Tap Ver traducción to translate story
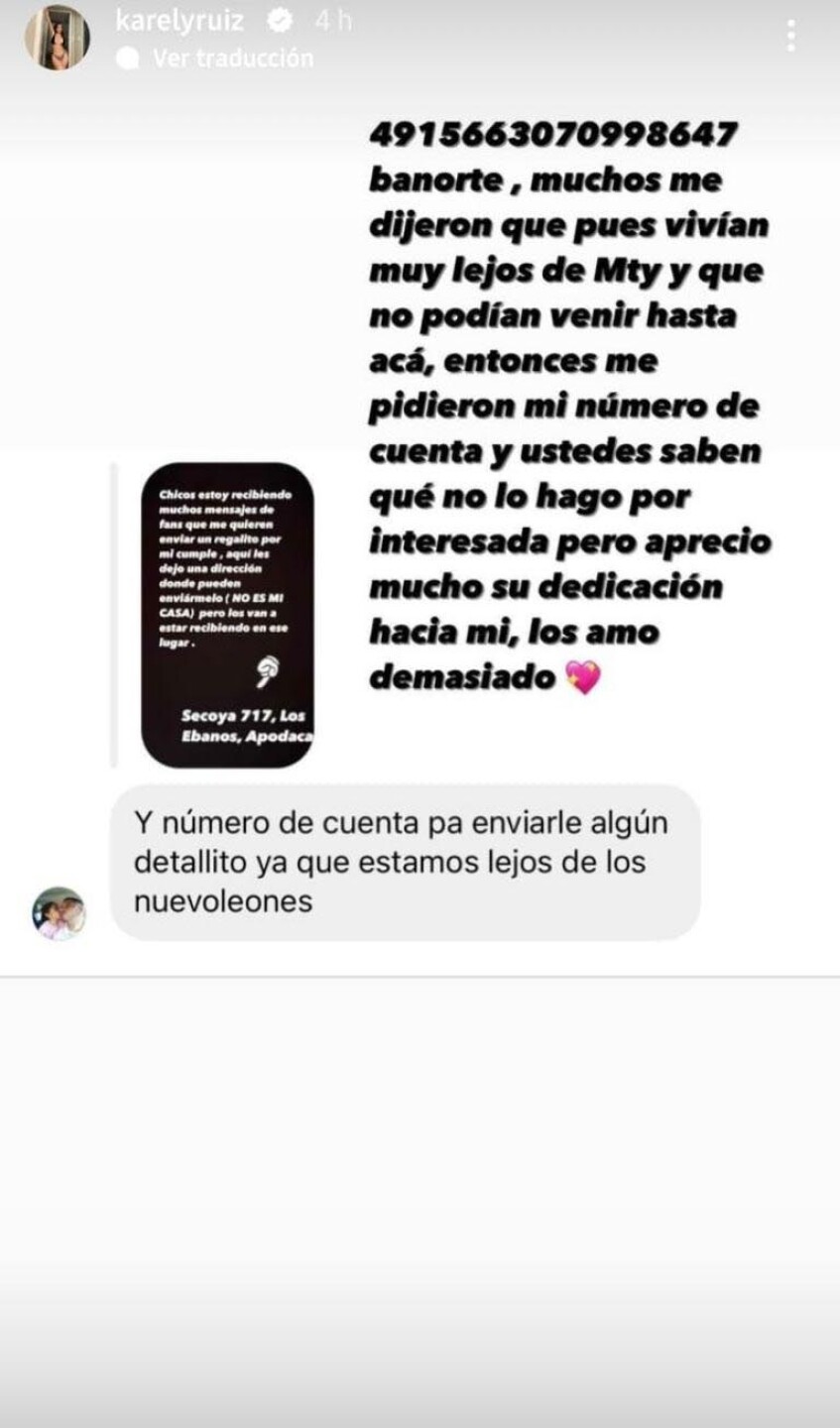Screen dimensions: 840x1428 (x=231, y=59)
